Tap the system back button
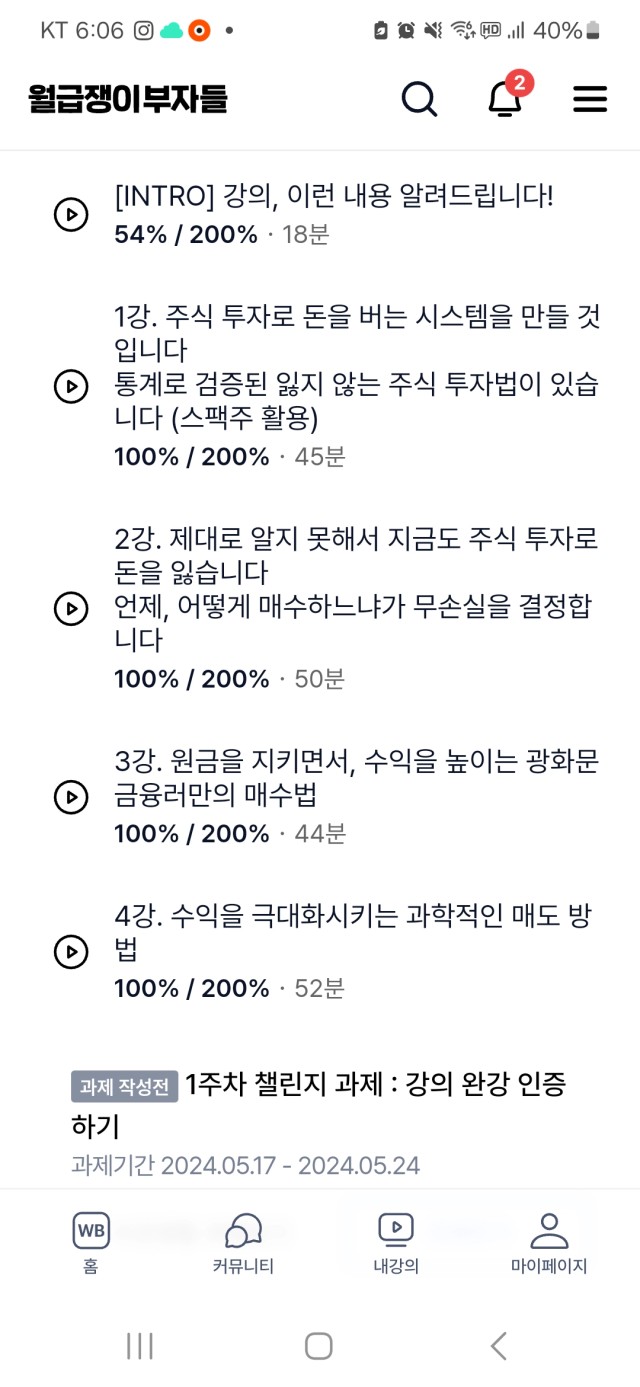 [498, 1346]
